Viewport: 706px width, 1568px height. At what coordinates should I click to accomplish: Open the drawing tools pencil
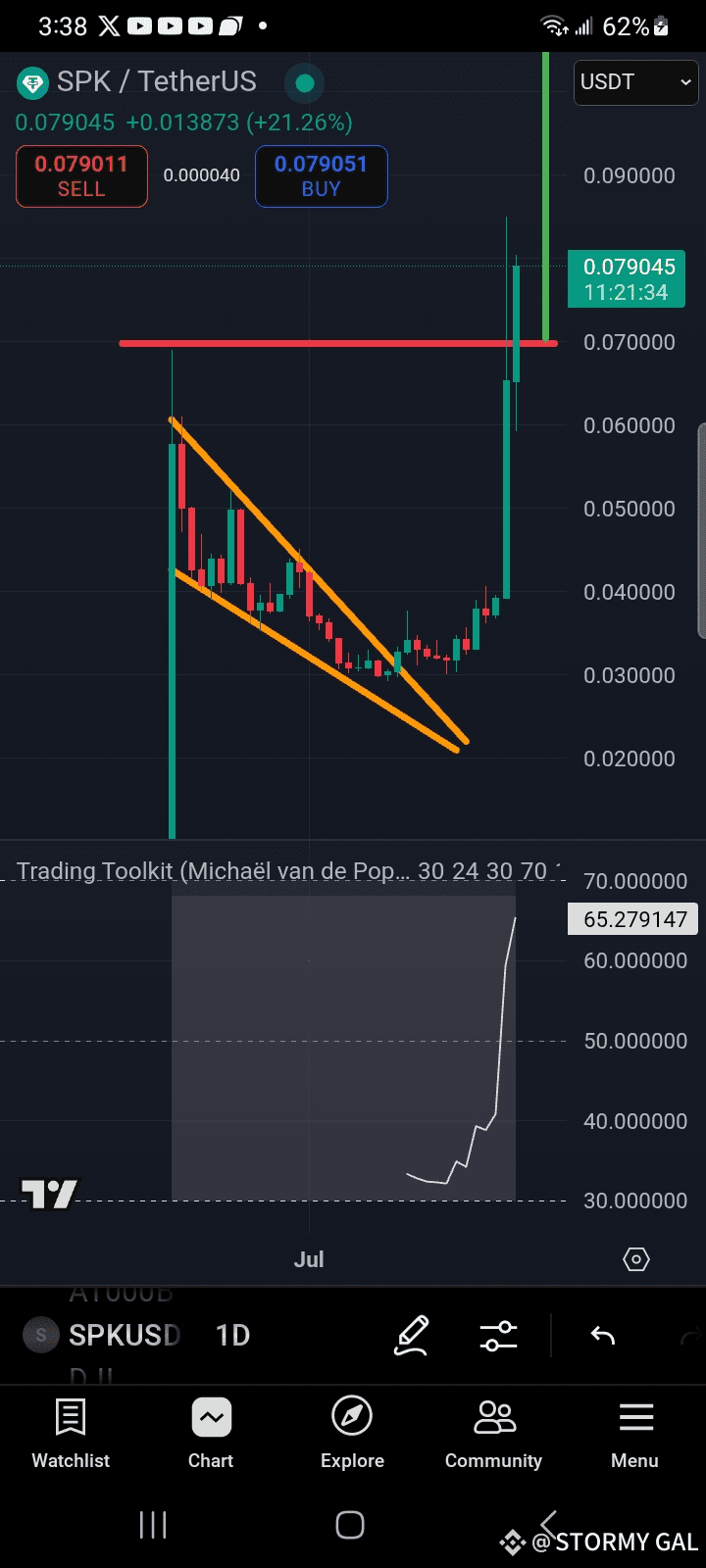(x=412, y=1336)
